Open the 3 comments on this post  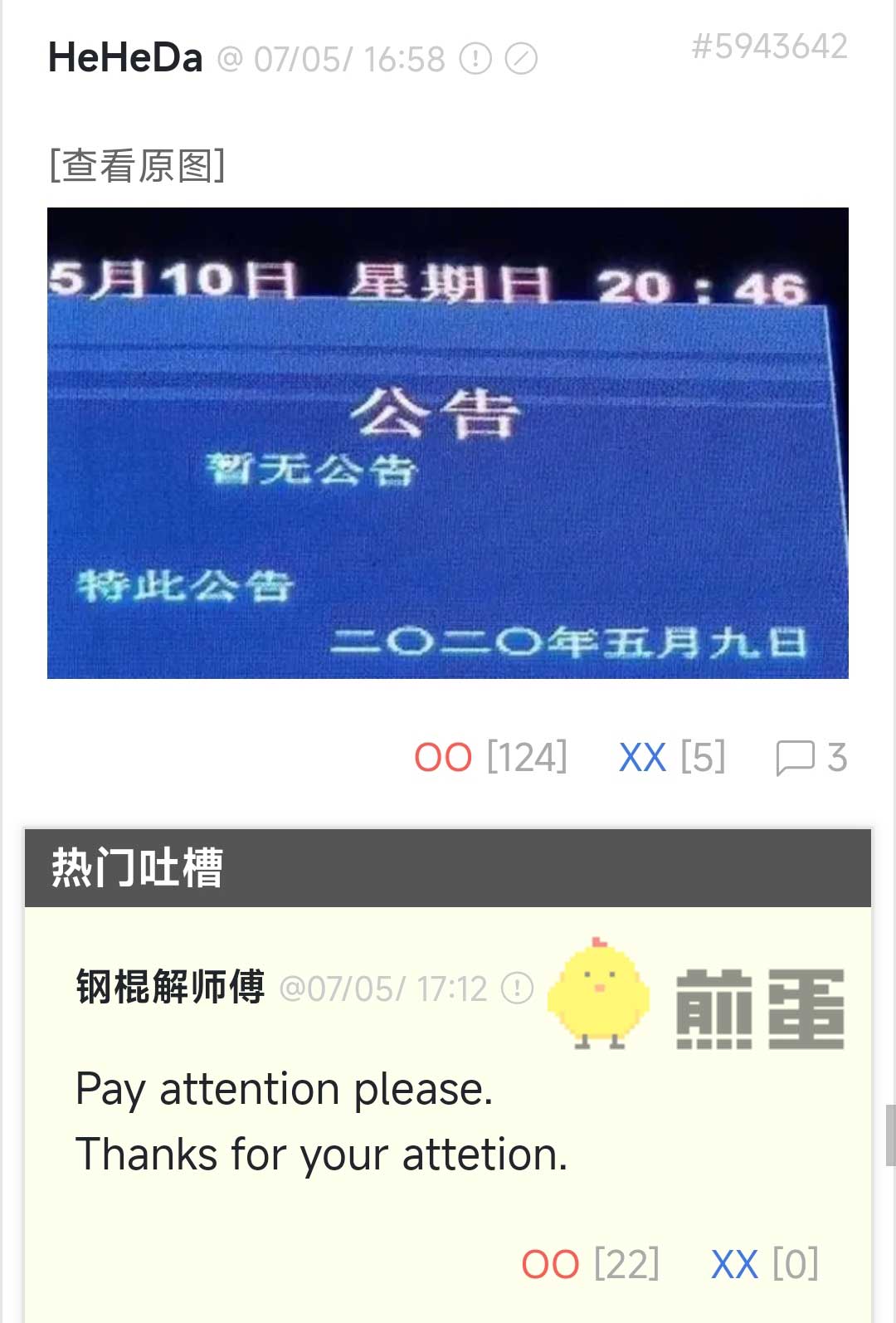click(x=811, y=758)
